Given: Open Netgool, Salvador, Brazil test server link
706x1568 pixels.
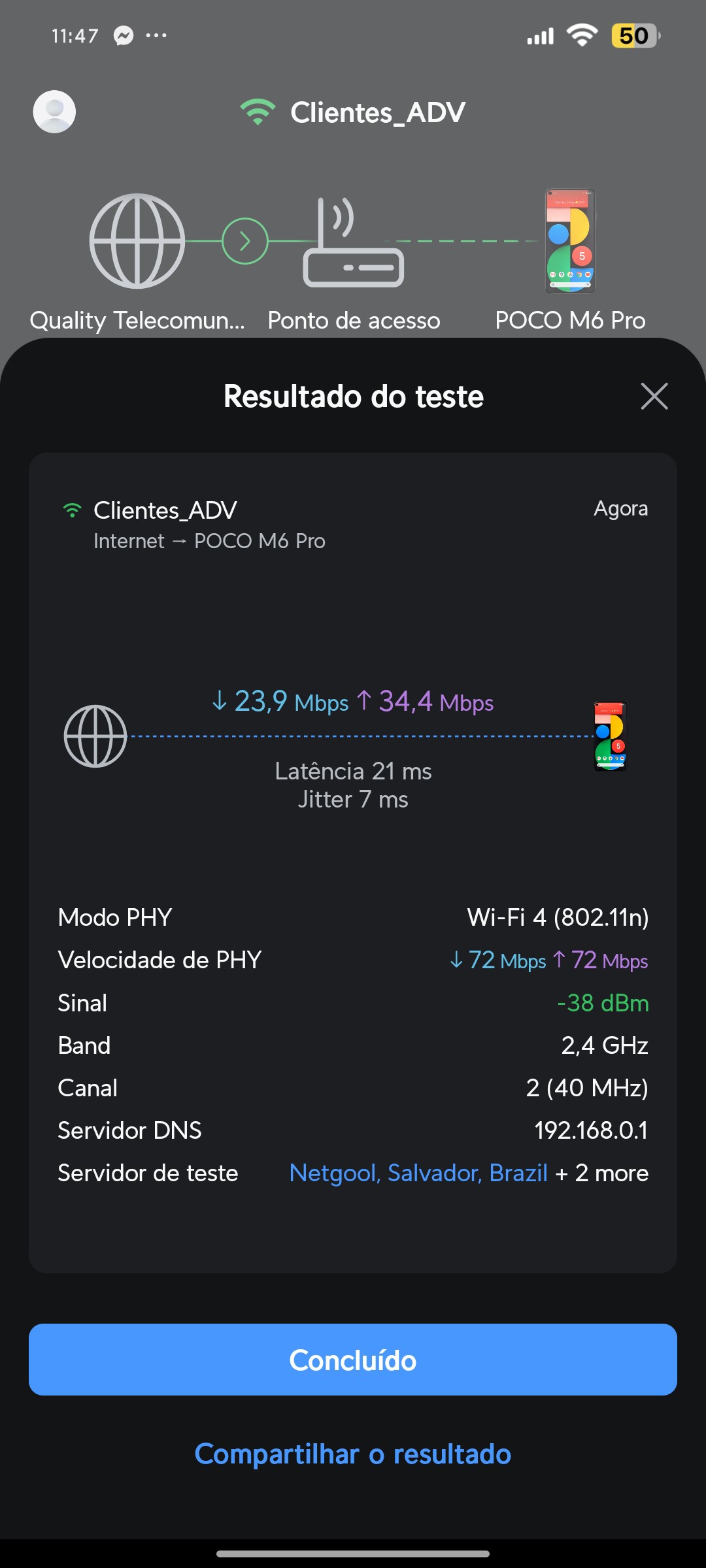Looking at the screenshot, I should [x=418, y=1173].
